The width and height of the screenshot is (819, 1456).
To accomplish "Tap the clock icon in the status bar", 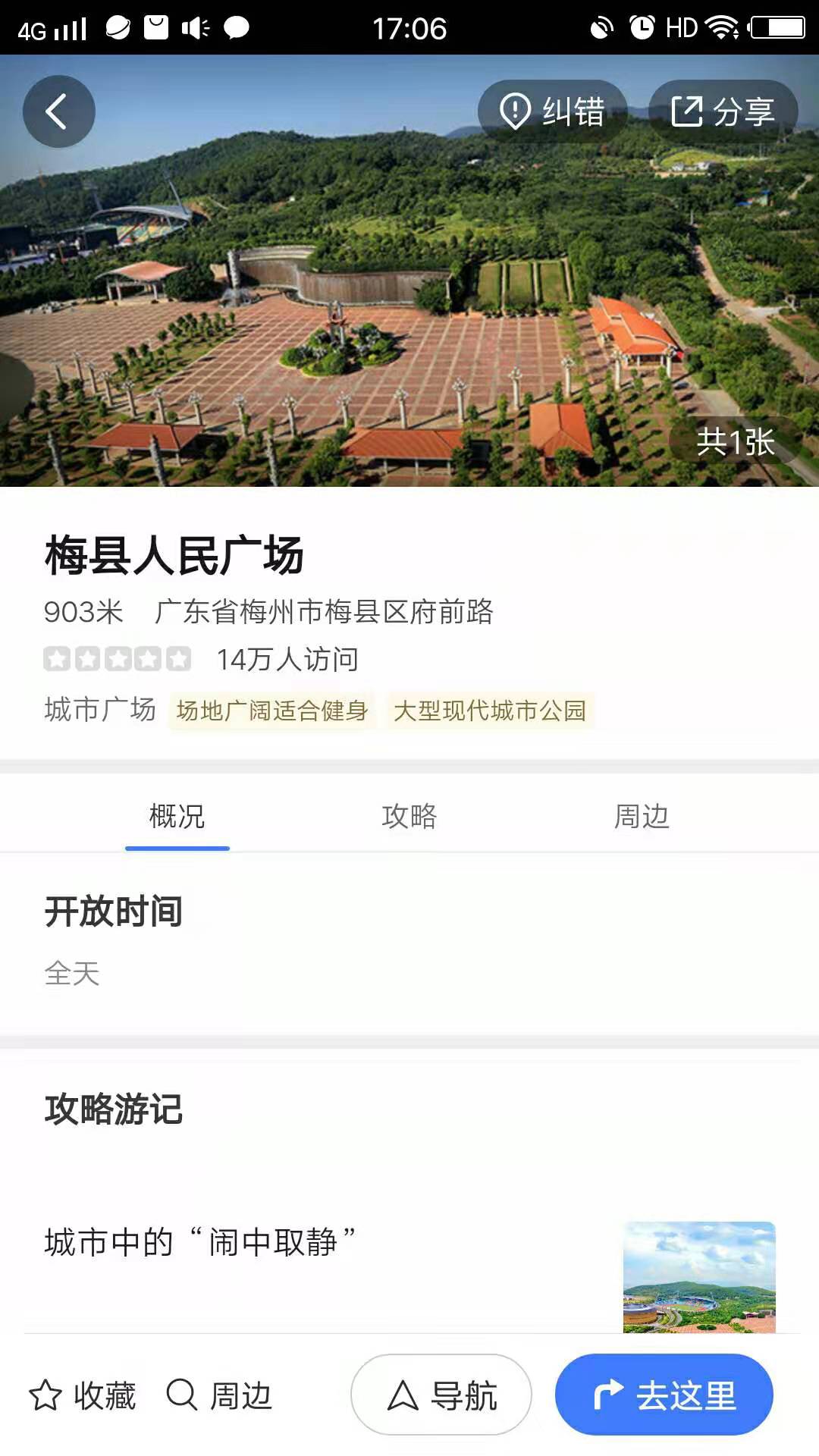I will (644, 26).
